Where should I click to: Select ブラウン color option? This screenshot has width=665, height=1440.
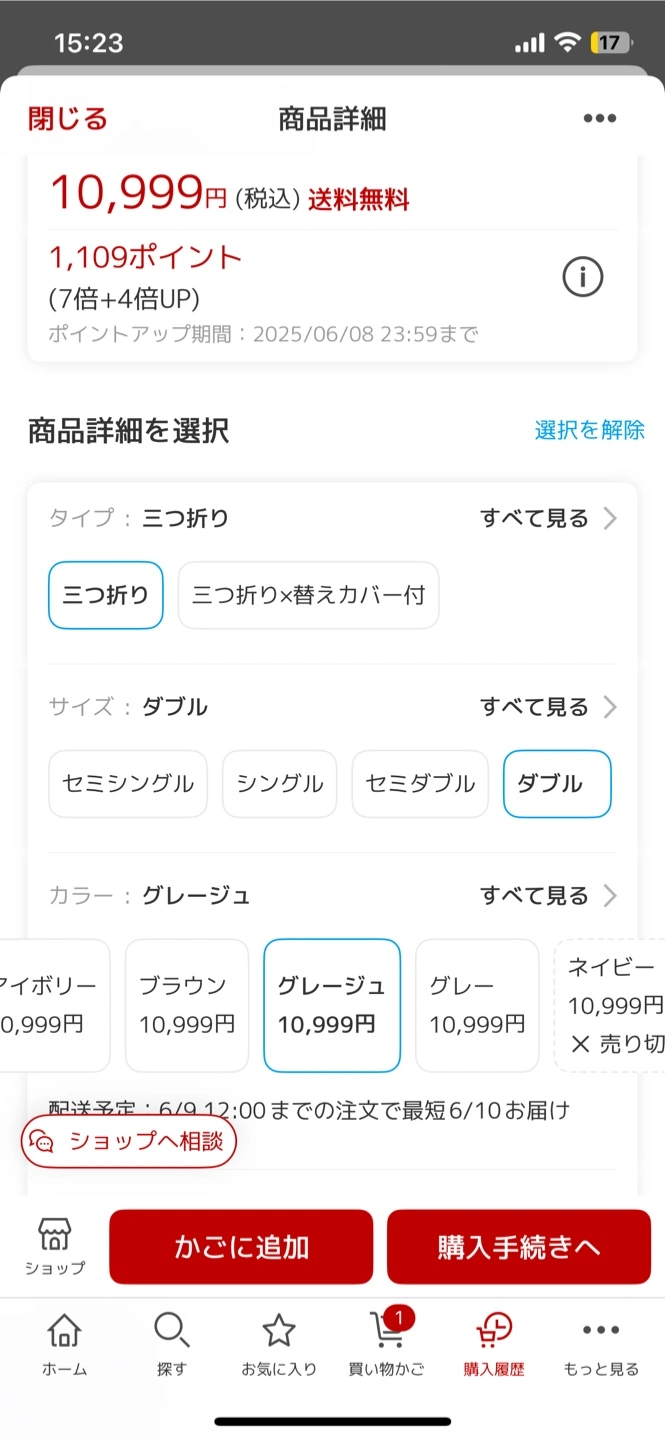(187, 1005)
